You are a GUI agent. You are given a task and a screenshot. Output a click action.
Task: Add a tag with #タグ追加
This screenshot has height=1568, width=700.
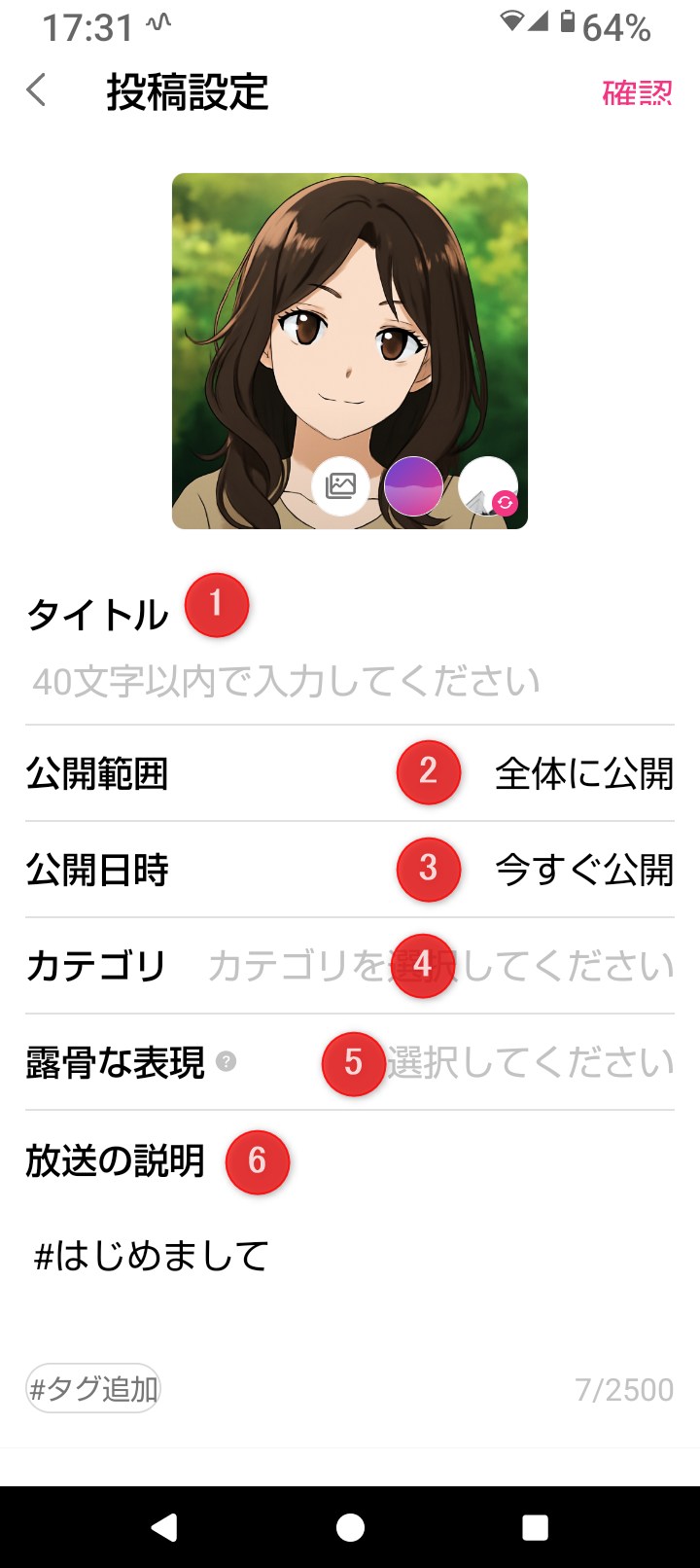93,1388
